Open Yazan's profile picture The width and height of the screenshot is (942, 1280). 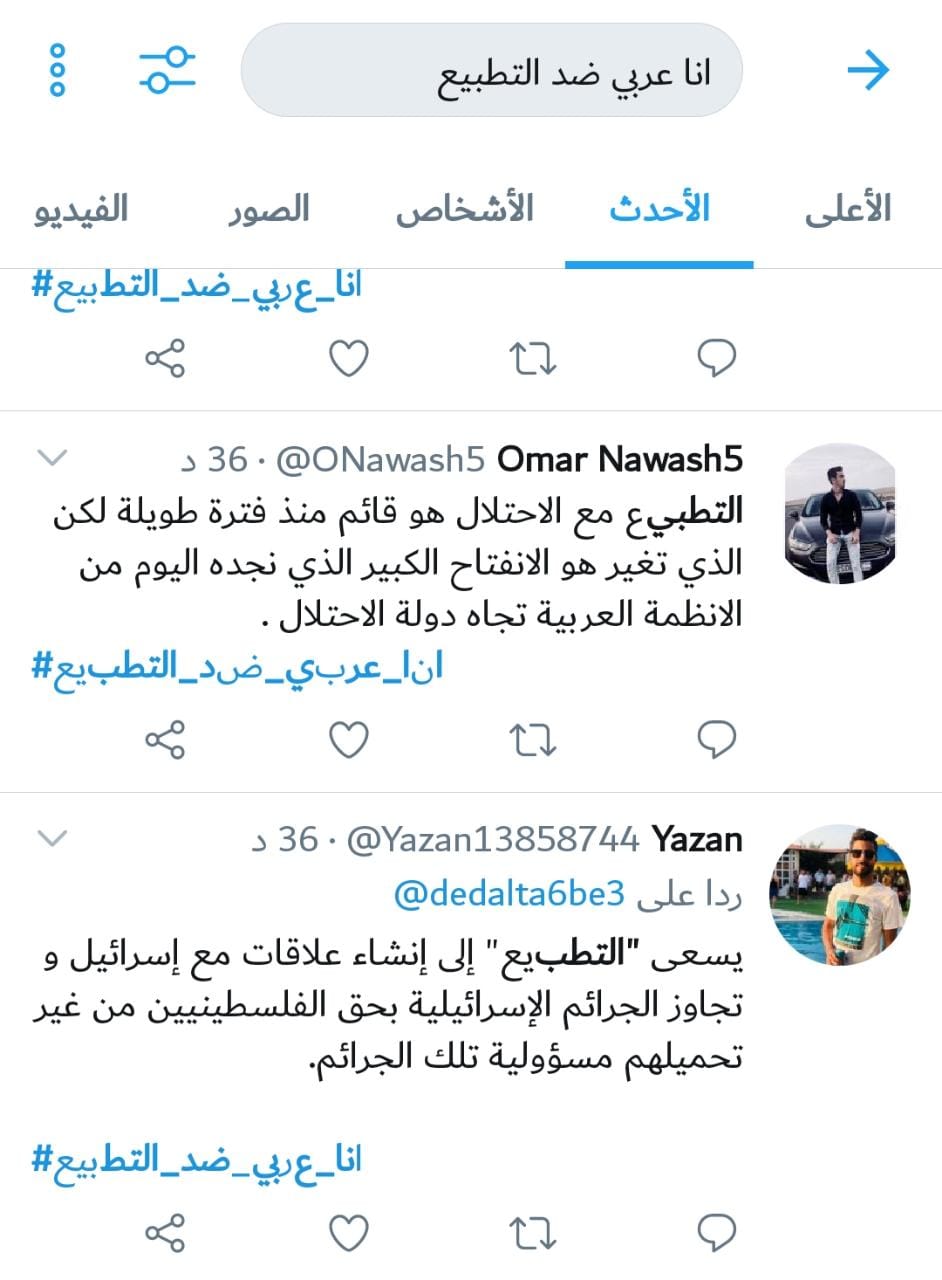click(x=838, y=893)
